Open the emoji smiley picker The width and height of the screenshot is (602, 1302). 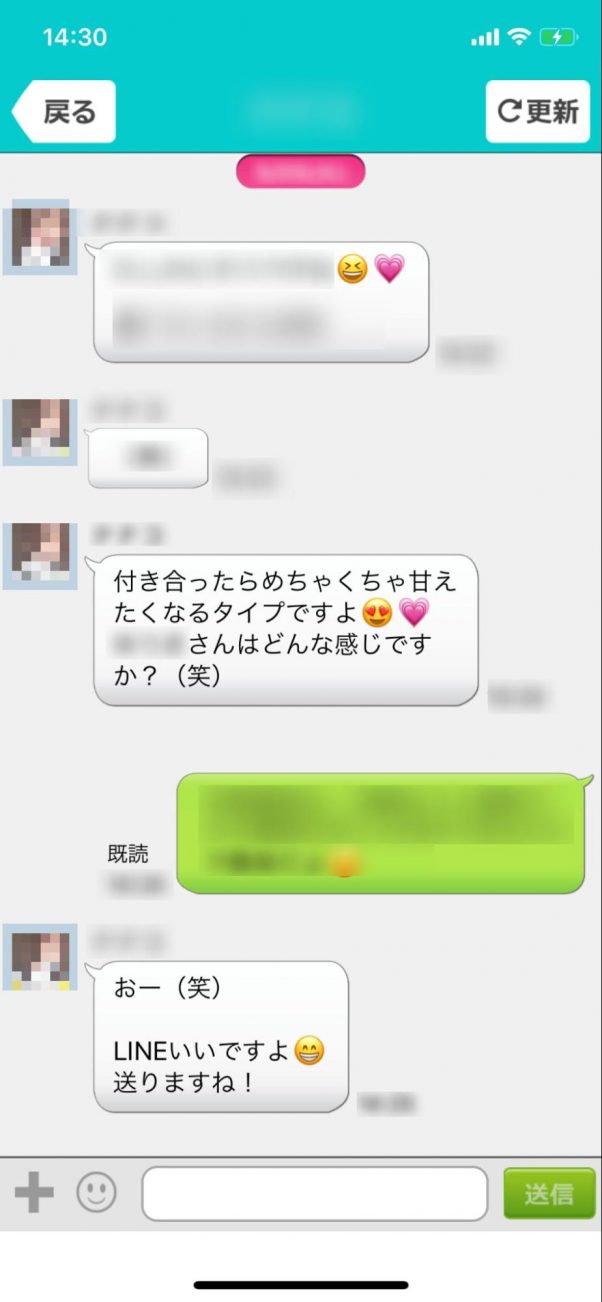pyautogui.click(x=97, y=1193)
